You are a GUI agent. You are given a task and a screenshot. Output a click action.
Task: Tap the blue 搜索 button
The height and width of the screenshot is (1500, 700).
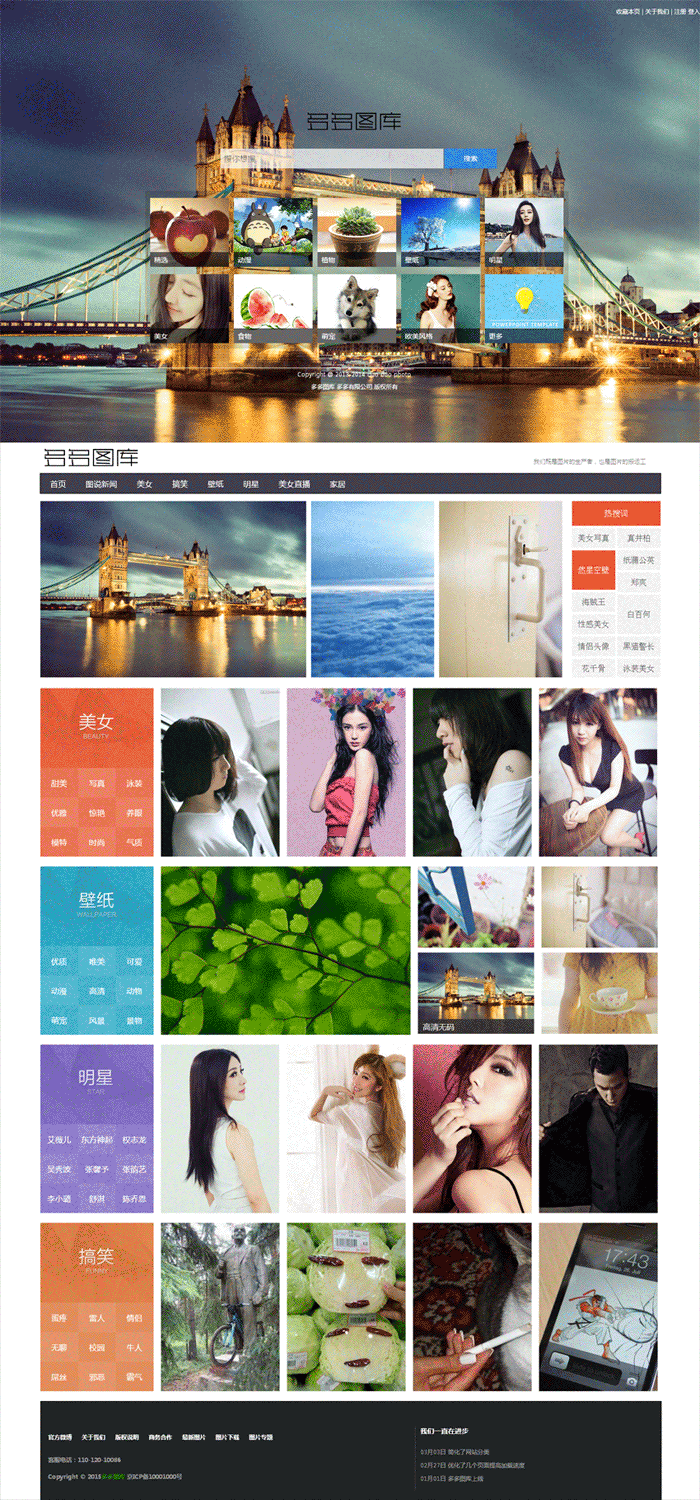coord(469,158)
